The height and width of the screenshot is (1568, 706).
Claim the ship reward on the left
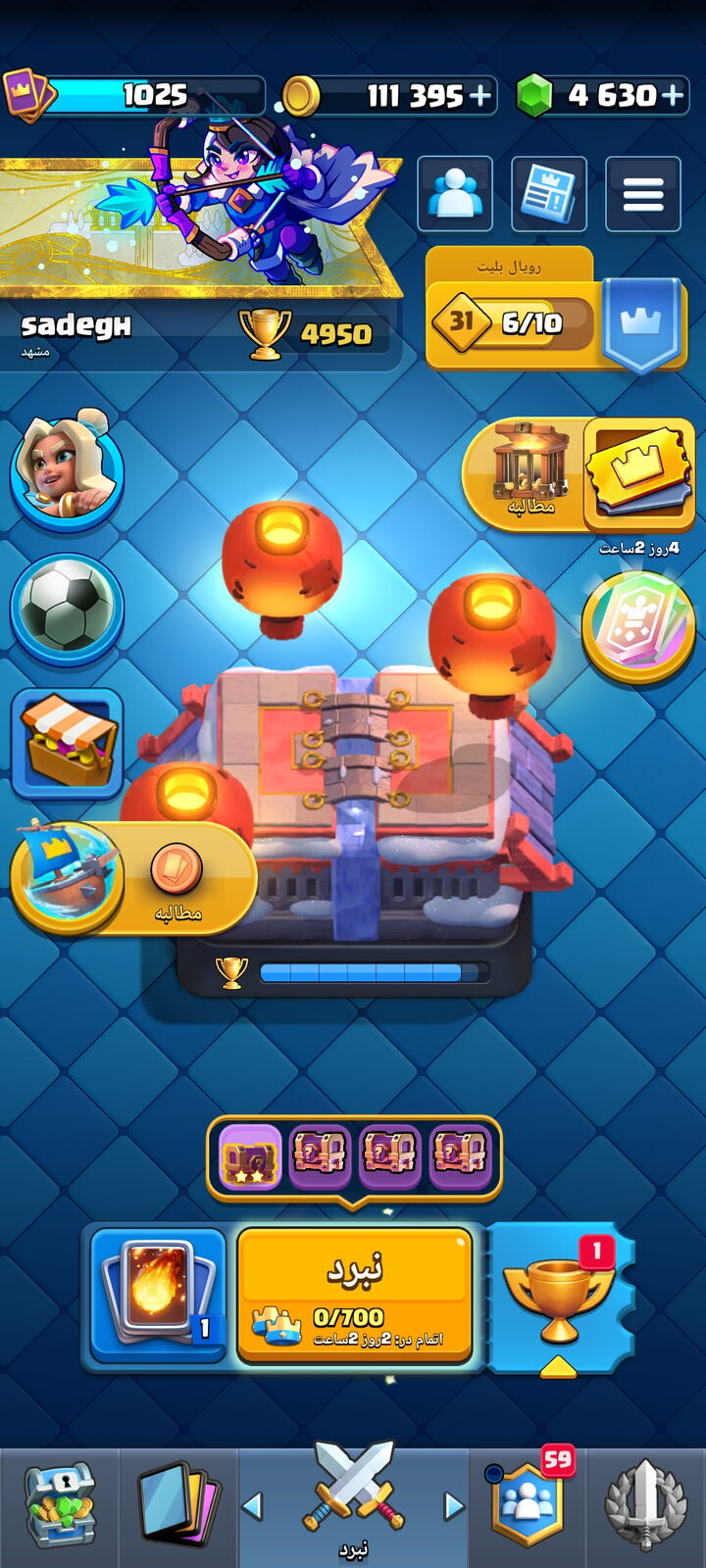coord(132,877)
